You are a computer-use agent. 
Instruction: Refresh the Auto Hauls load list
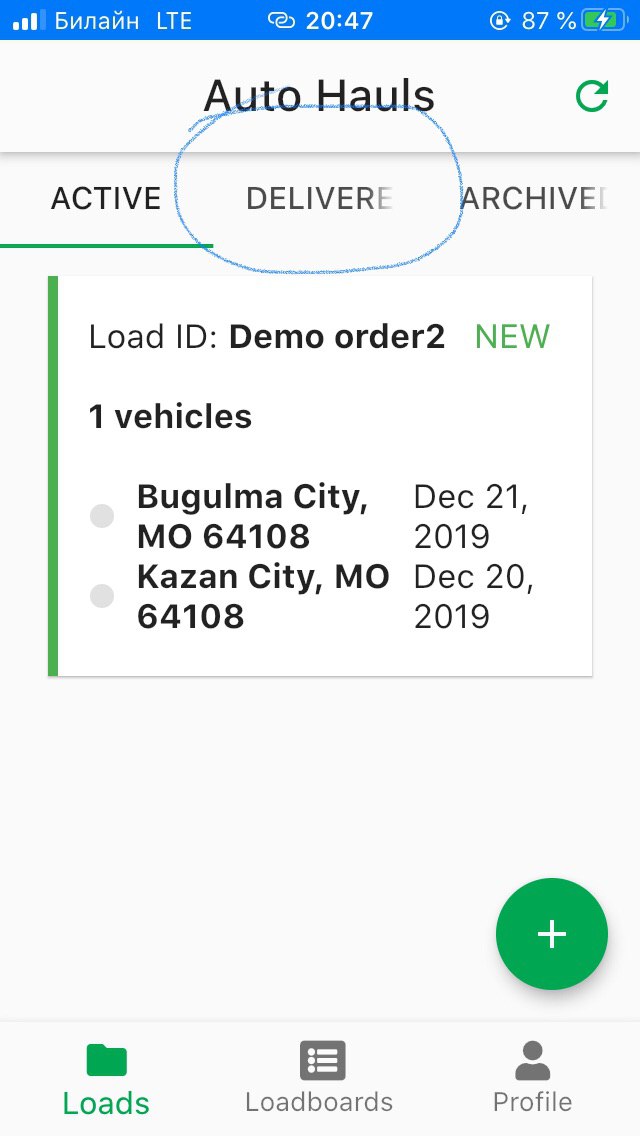coord(591,96)
